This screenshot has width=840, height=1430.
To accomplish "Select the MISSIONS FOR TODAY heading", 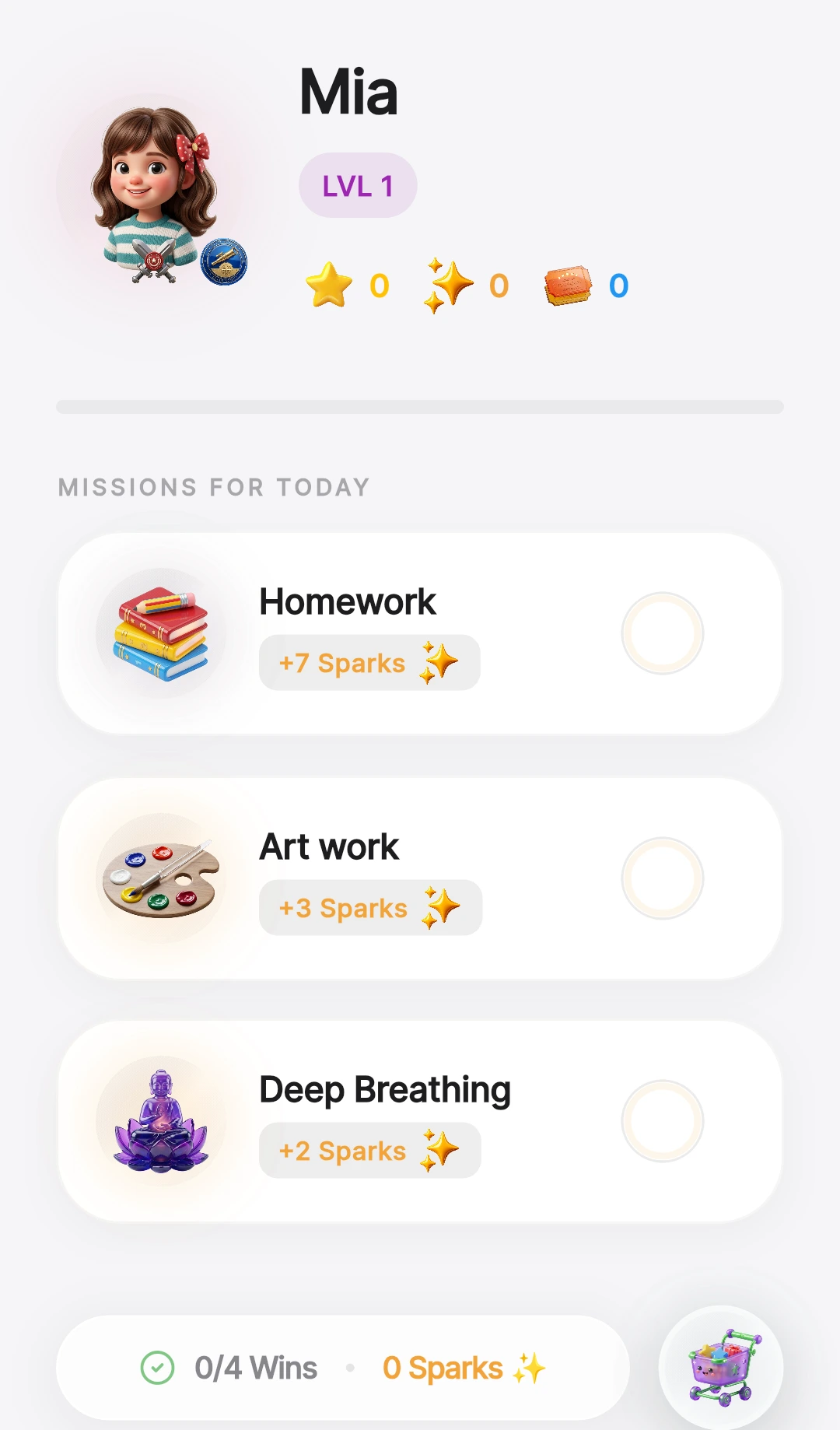I will [213, 487].
